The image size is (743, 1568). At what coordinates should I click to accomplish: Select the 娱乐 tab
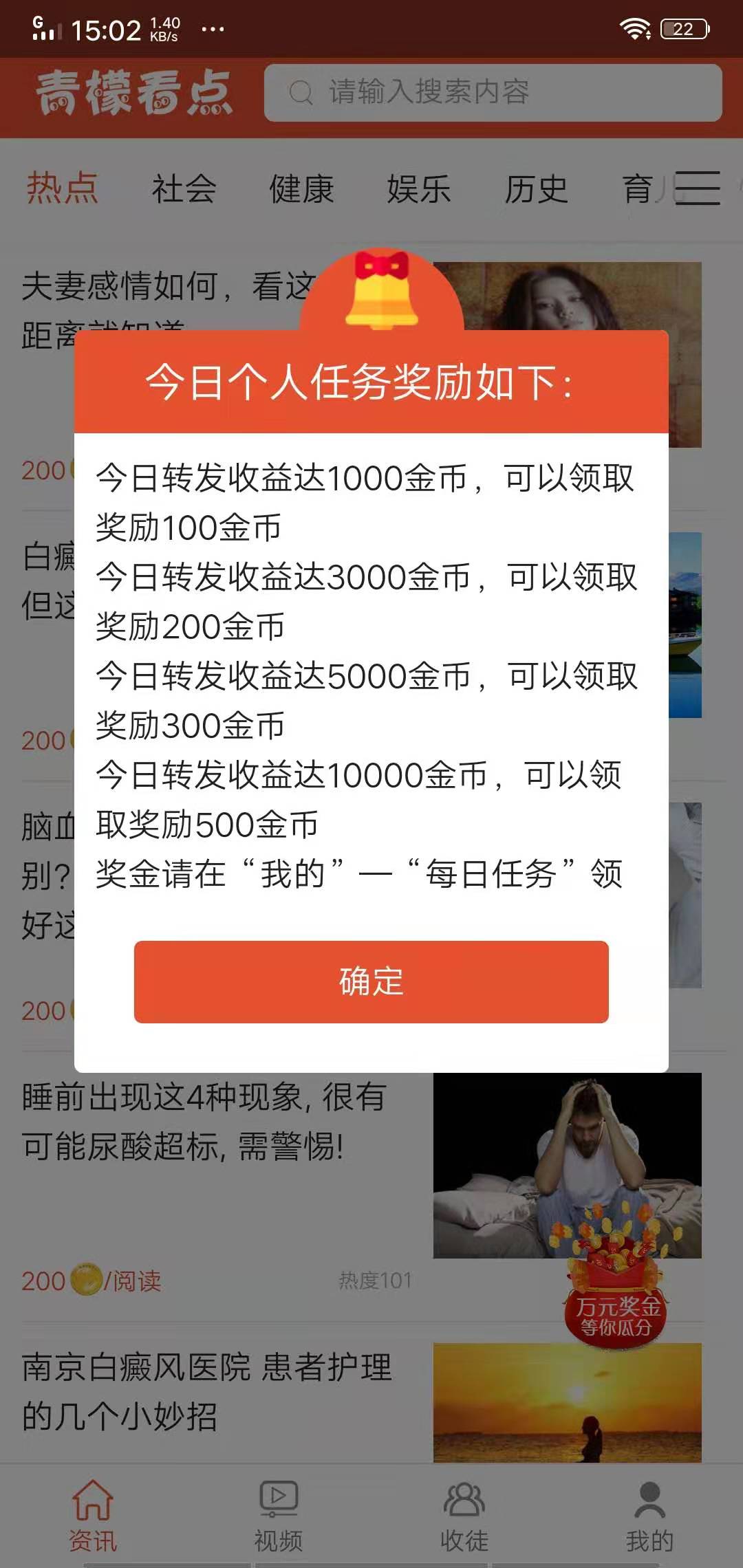point(420,189)
